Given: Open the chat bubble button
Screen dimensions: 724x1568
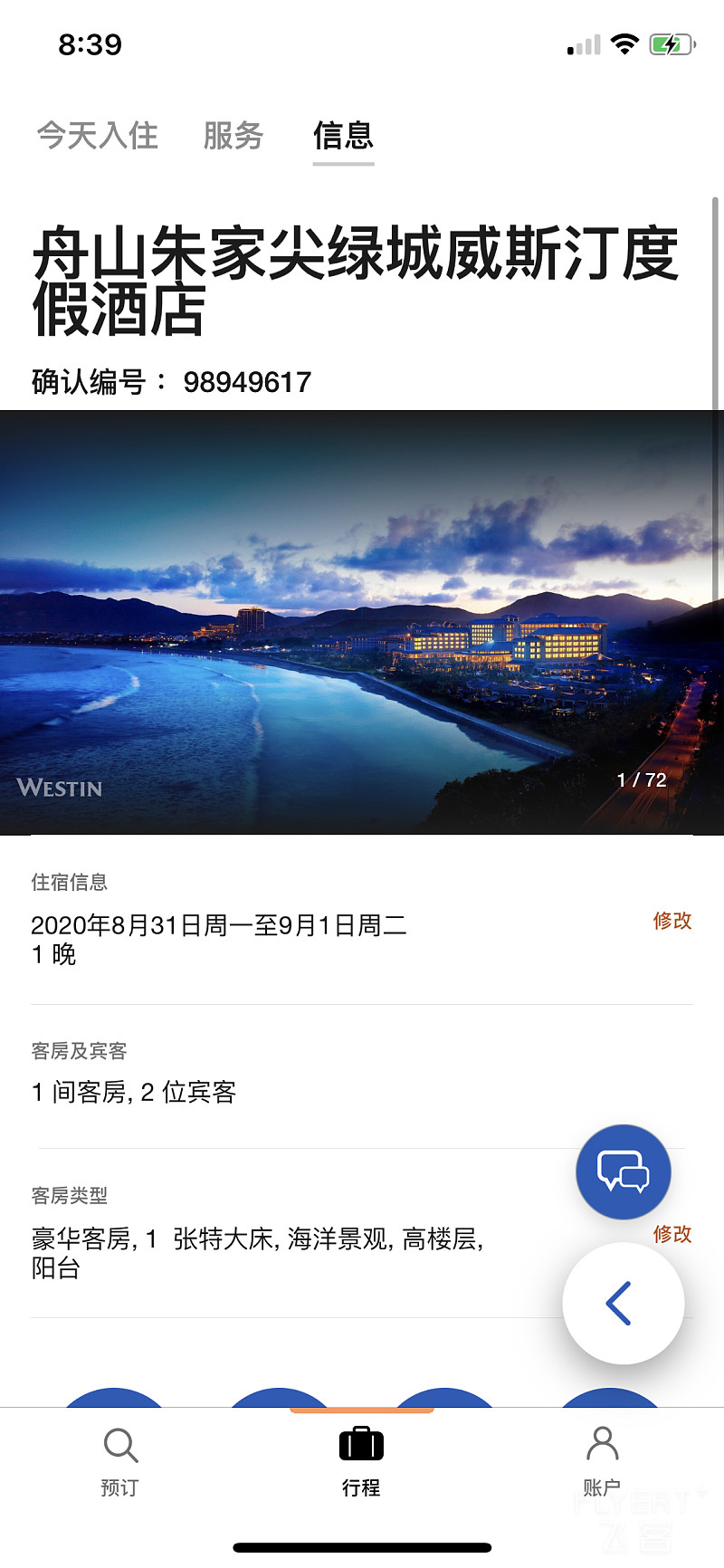Looking at the screenshot, I should pos(624,1172).
